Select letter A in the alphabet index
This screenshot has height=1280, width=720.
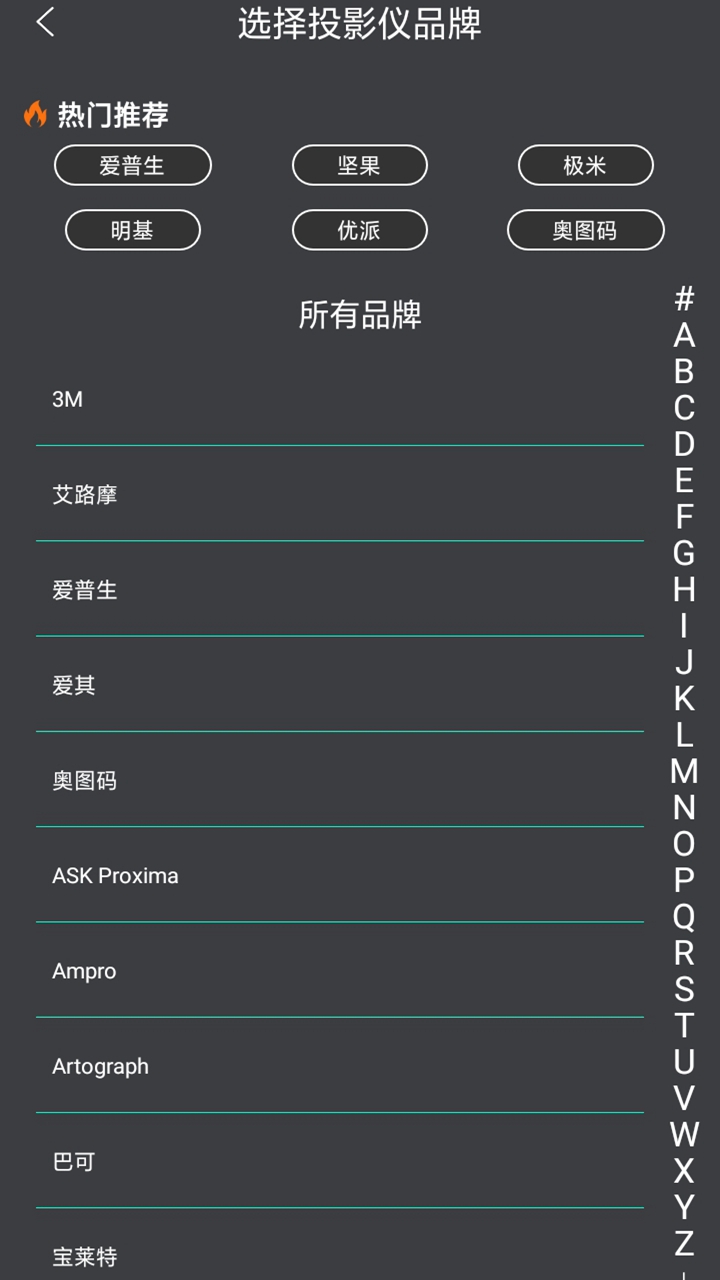684,336
